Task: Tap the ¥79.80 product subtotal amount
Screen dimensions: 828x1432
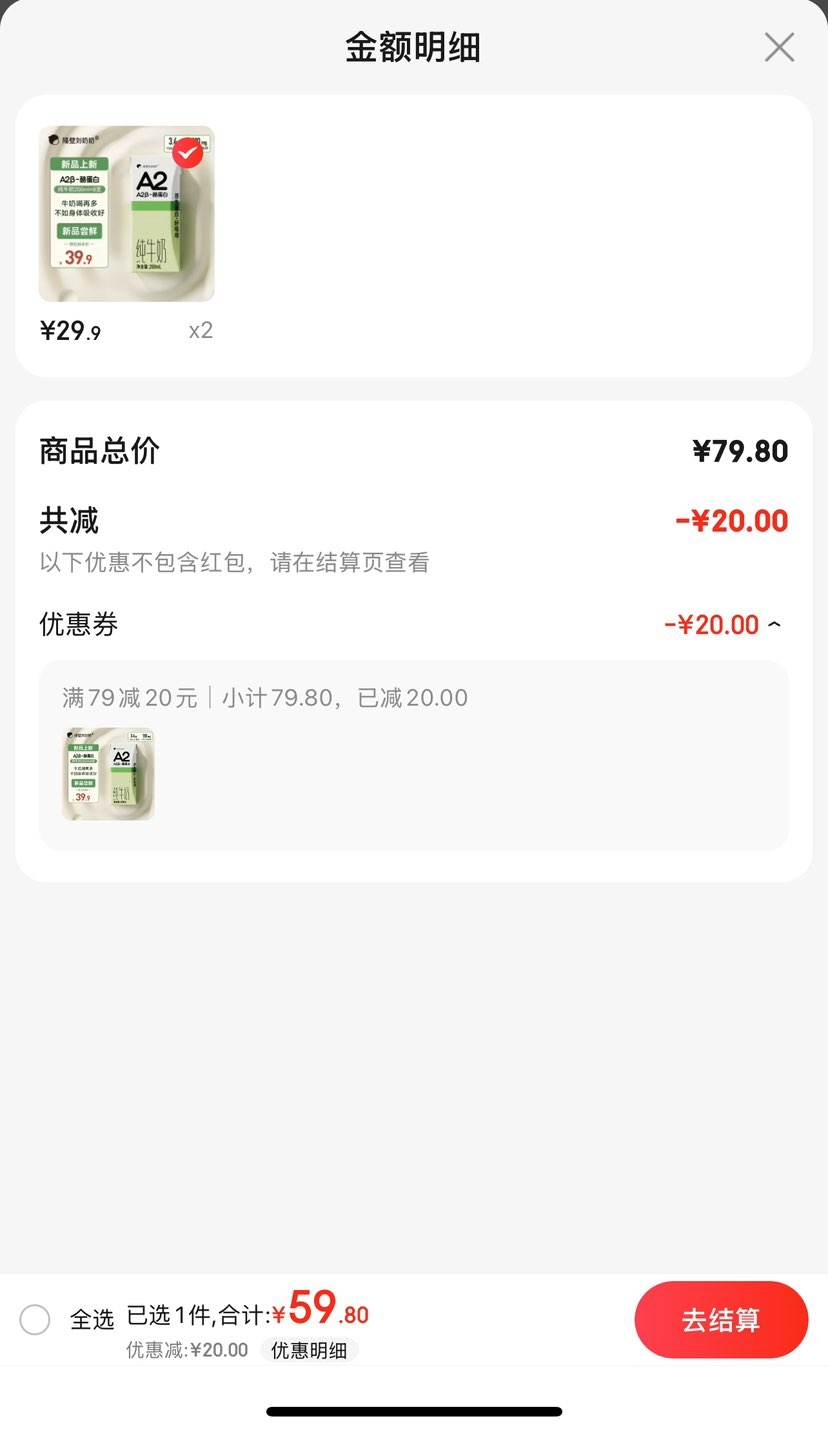Action: 741,451
